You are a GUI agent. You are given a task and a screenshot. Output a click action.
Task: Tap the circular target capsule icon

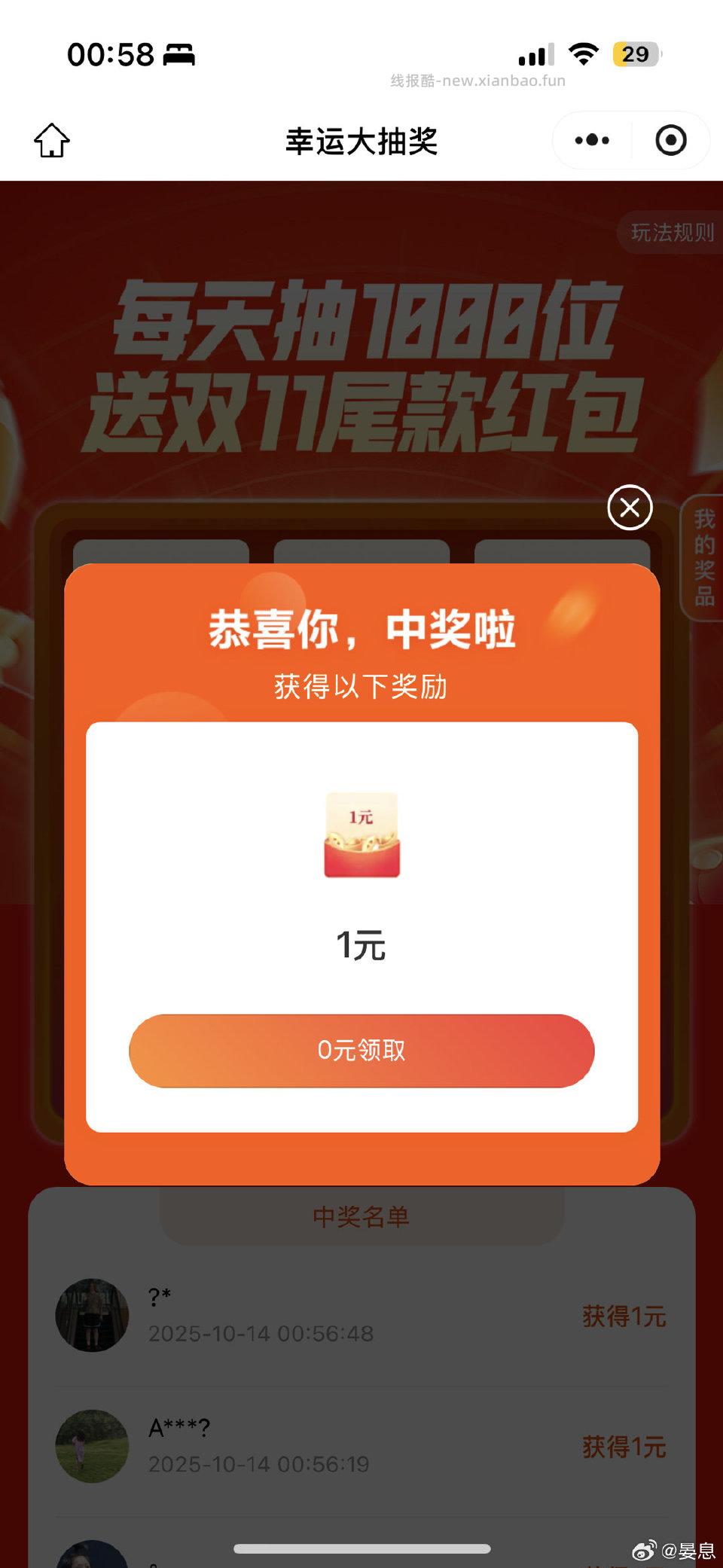670,140
